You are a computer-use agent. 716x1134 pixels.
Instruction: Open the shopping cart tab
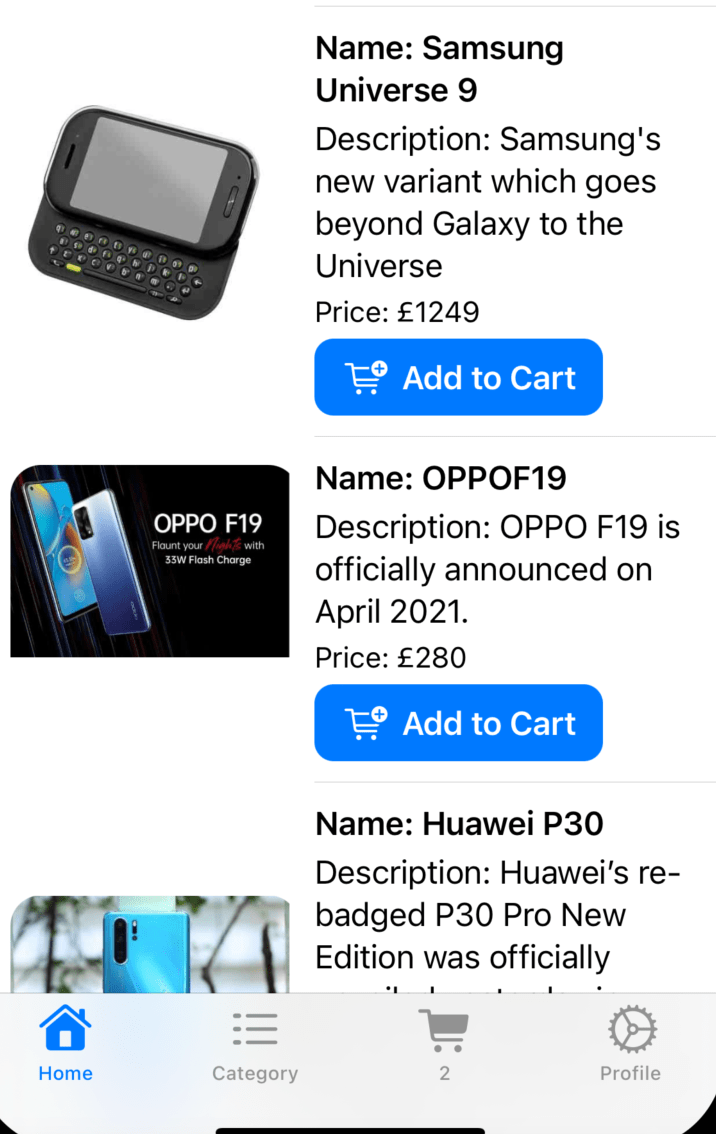(x=444, y=1045)
